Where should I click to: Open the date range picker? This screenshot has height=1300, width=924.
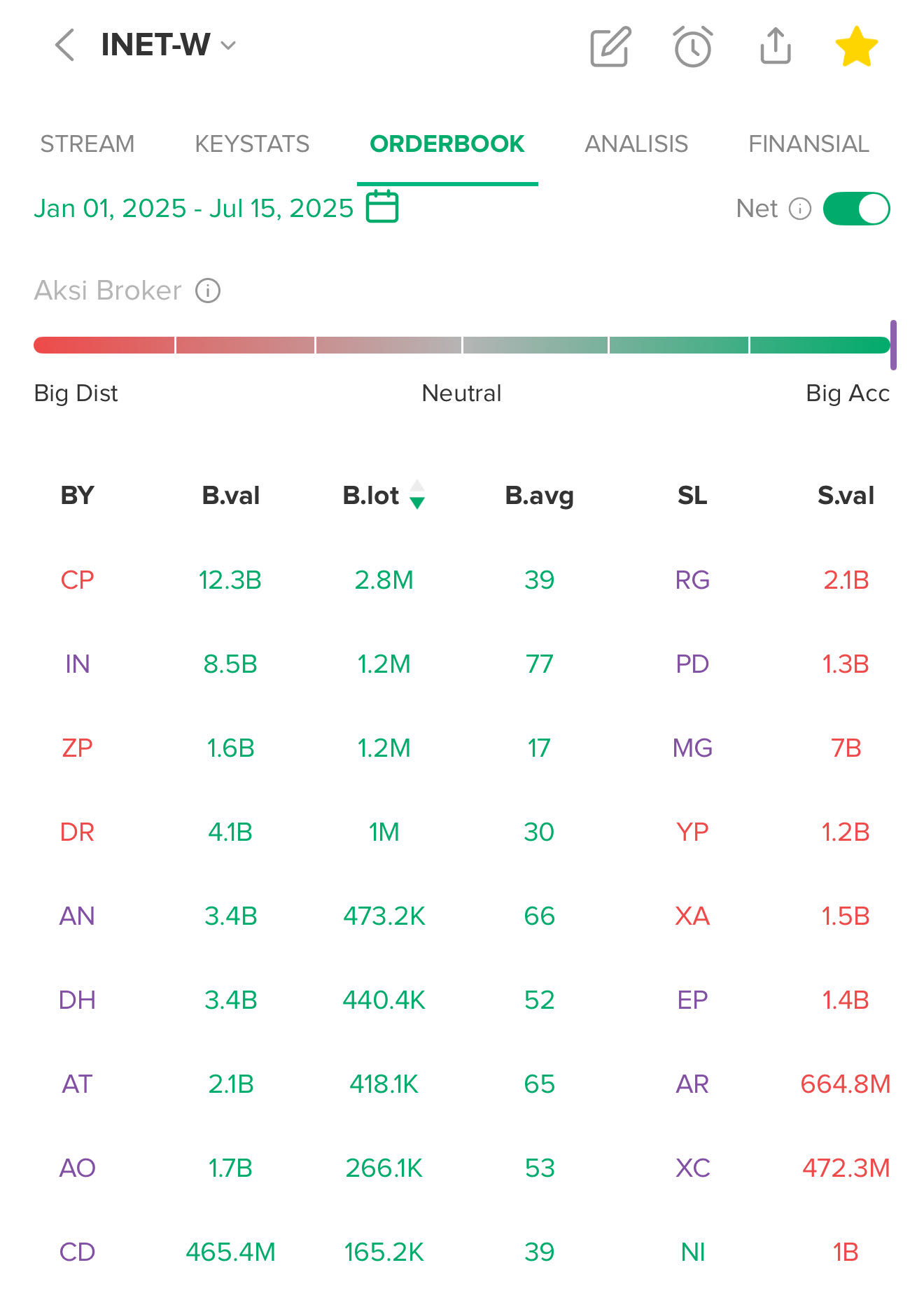194,208
